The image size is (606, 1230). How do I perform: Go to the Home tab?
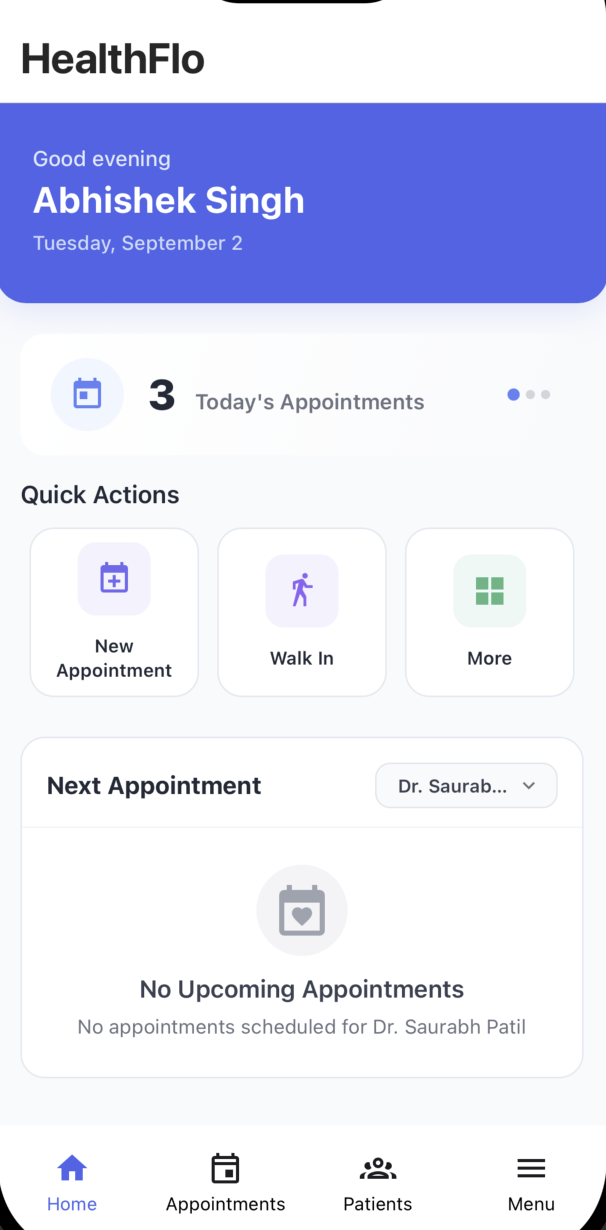[x=72, y=1182]
